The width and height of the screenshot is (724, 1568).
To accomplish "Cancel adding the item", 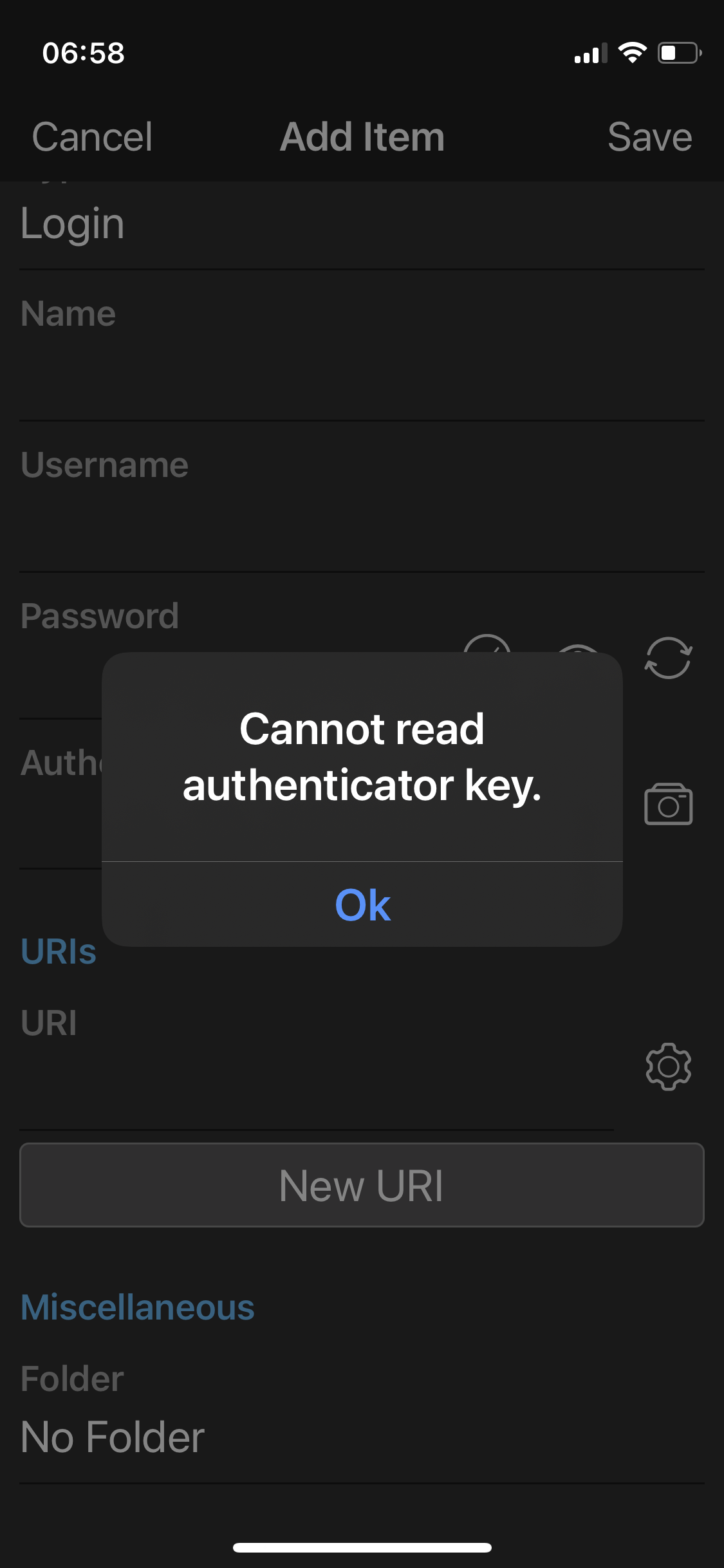I will pyautogui.click(x=93, y=137).
